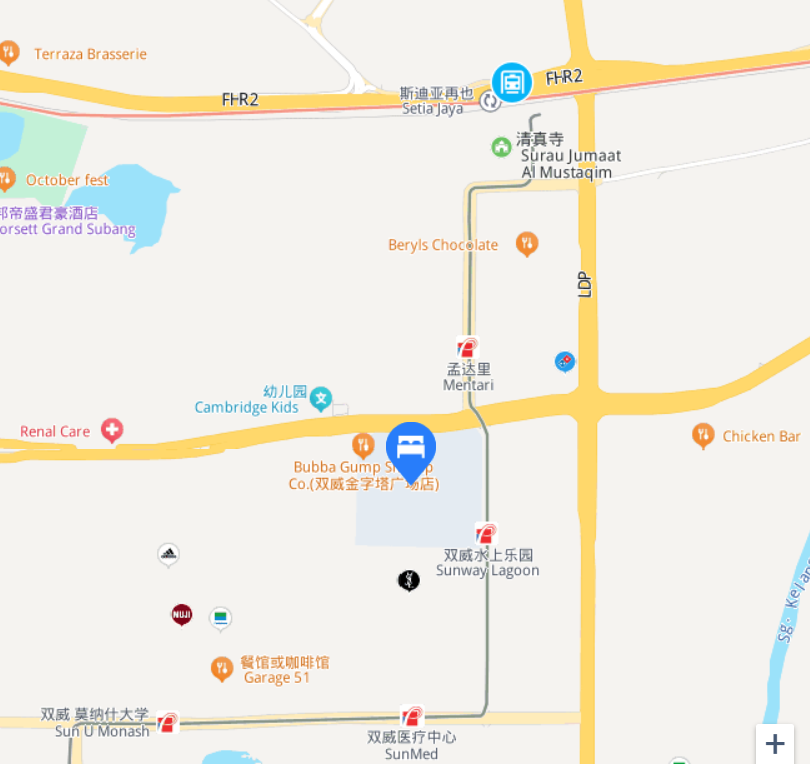This screenshot has width=810, height=764.
Task: Select the Terraza Brasserie restaurant marker
Action: pyautogui.click(x=9, y=52)
